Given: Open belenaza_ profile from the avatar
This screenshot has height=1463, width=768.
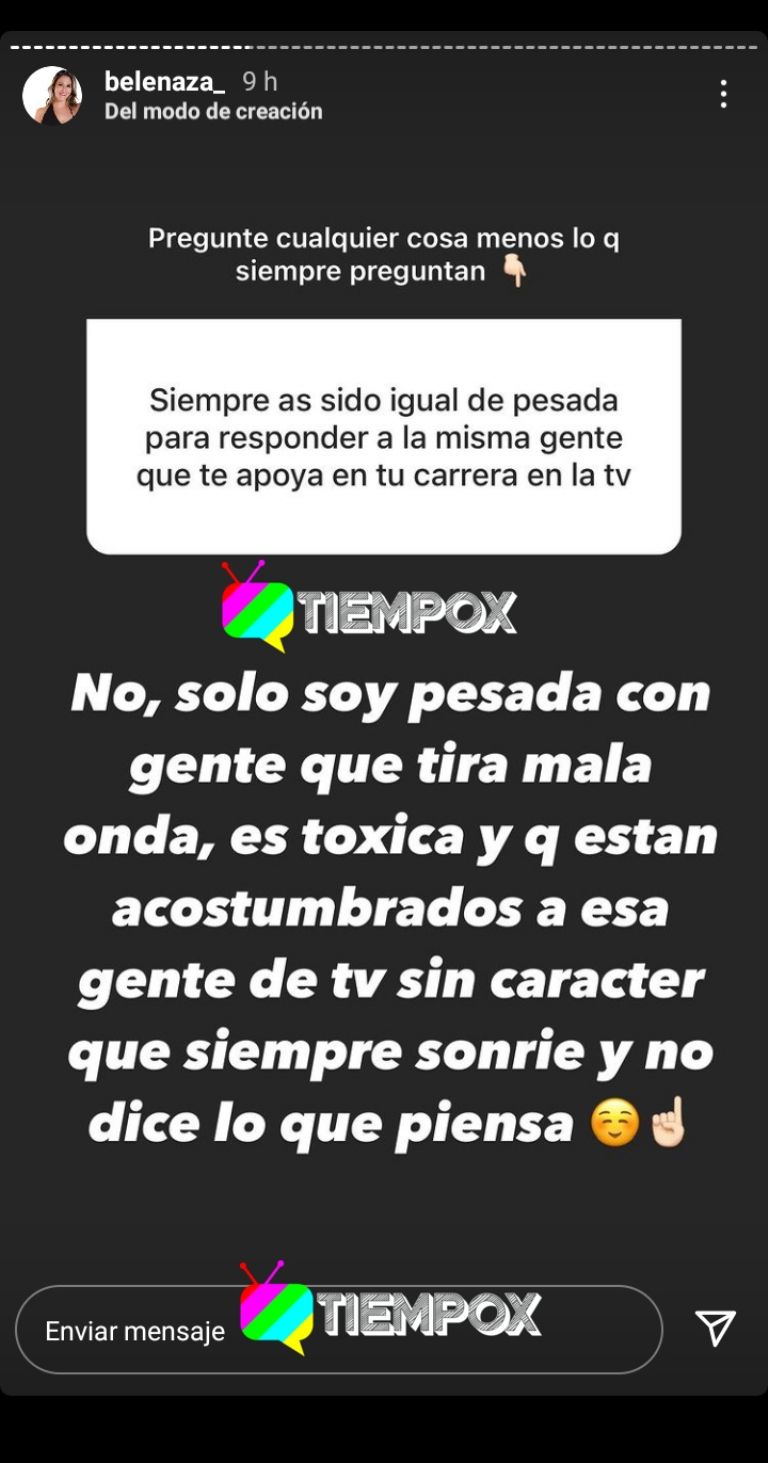Looking at the screenshot, I should pyautogui.click(x=52, y=96).
